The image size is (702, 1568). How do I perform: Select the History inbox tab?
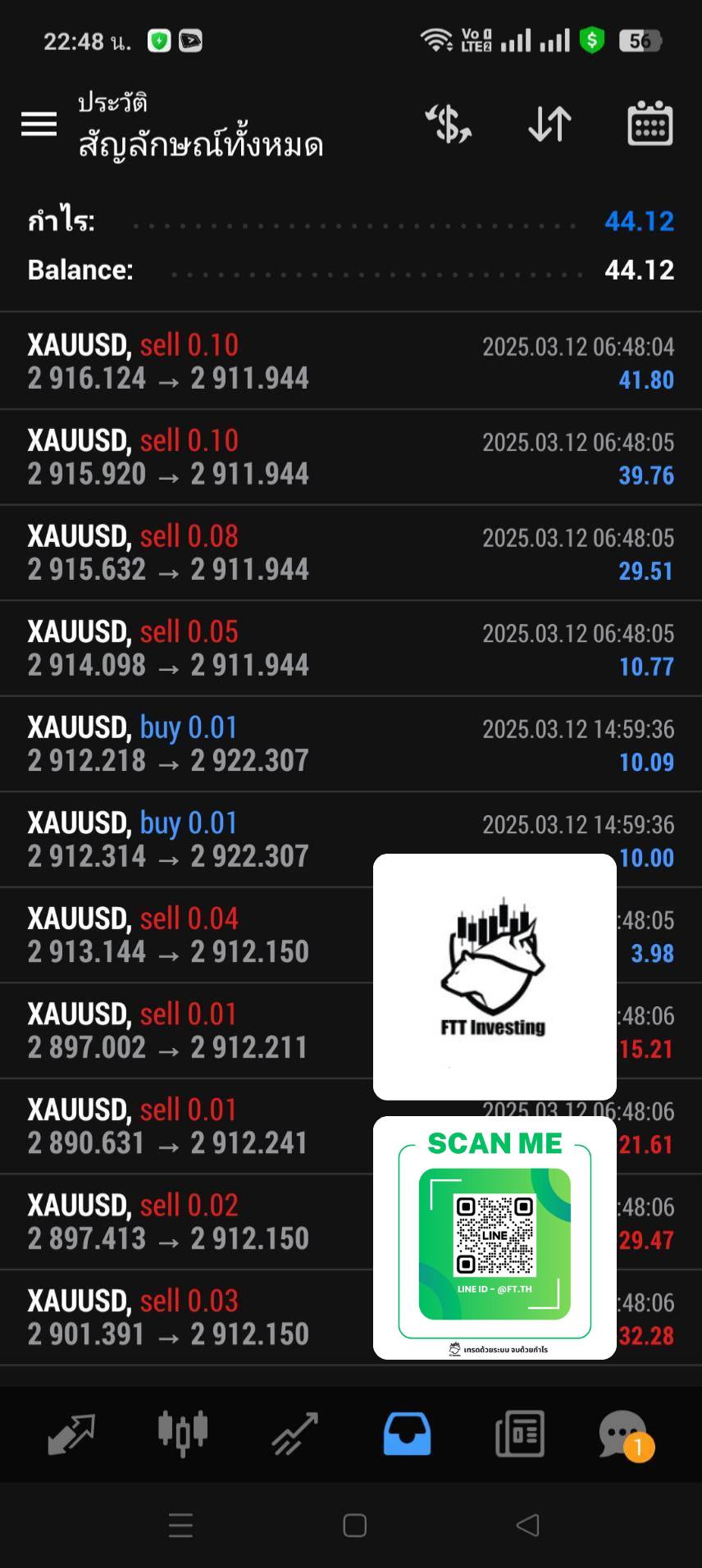coord(407,1434)
